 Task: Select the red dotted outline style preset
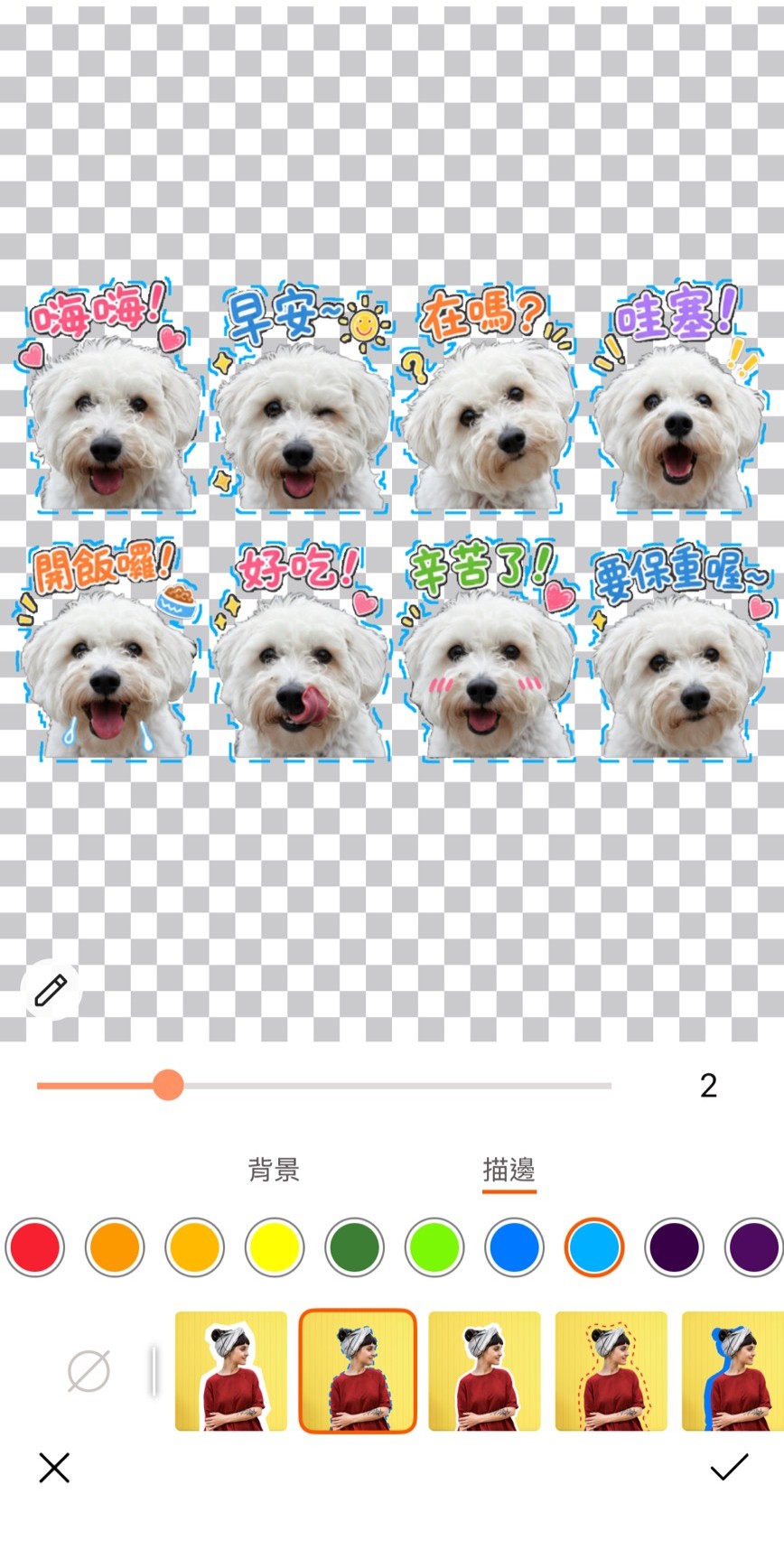point(610,1372)
